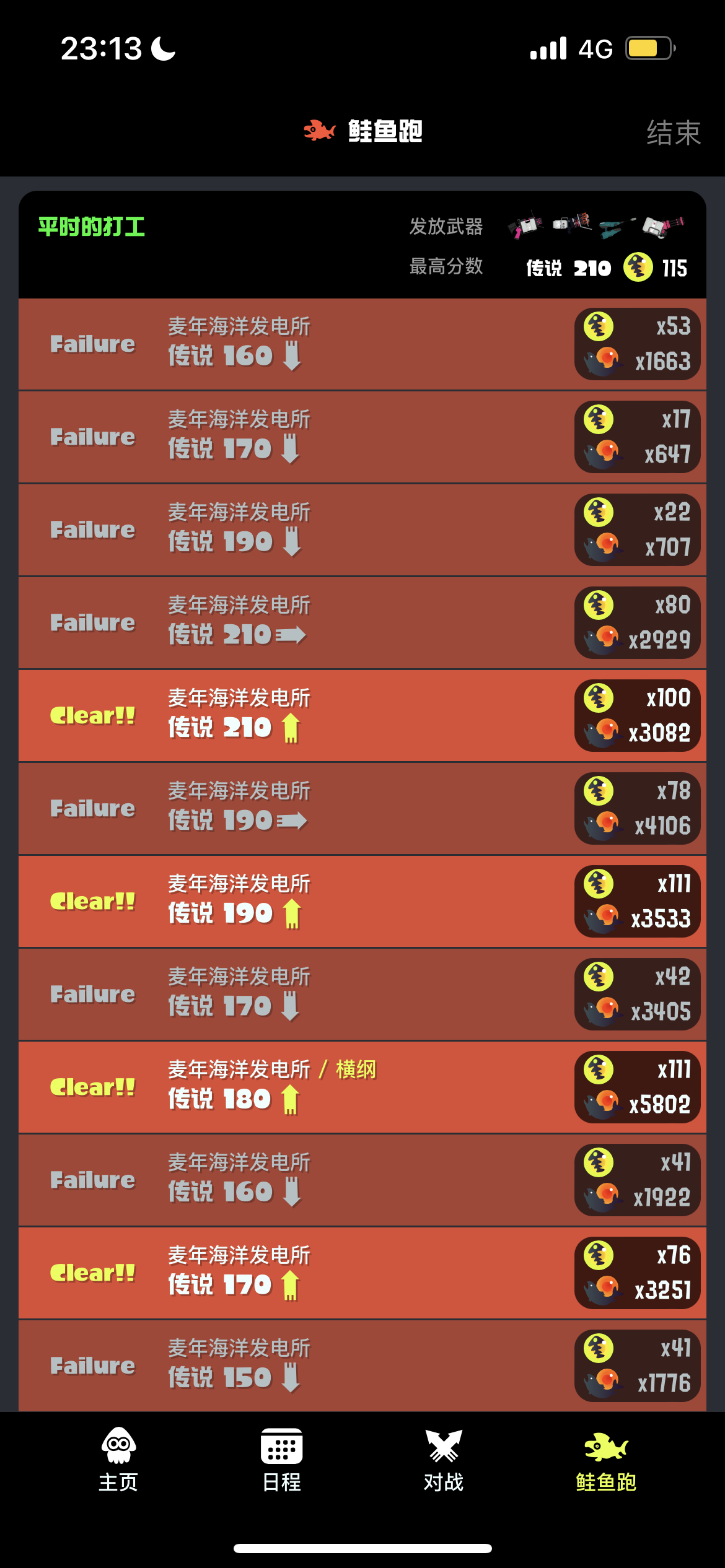Open the Clear!! 传说 170 shift
725x1568 pixels.
tap(362, 1273)
